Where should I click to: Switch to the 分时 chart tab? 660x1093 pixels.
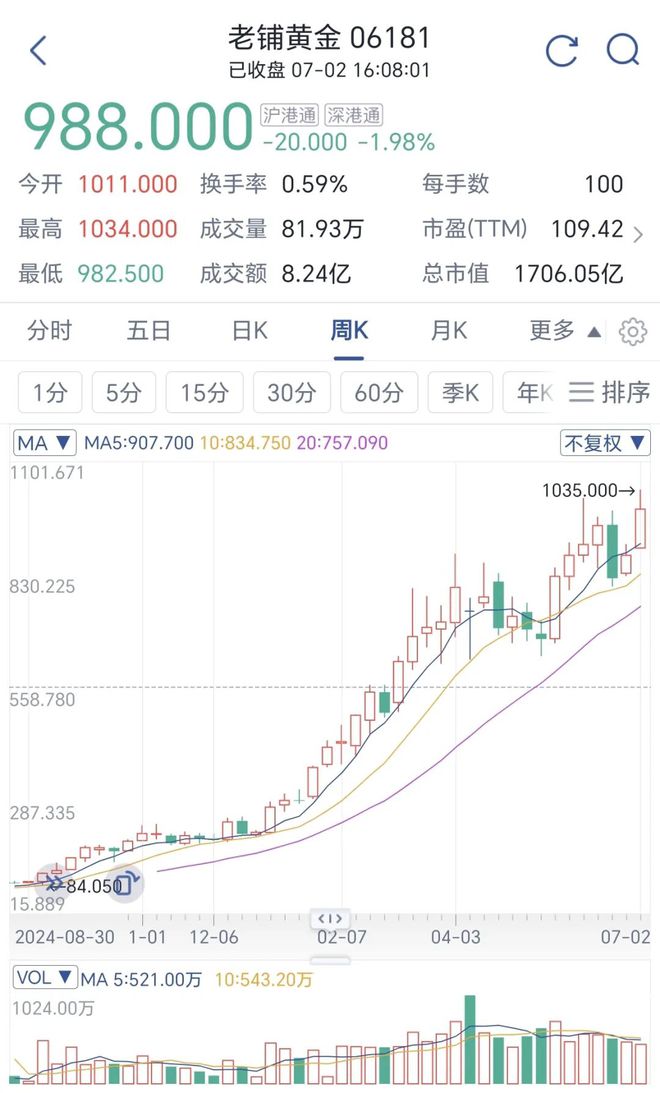pos(50,331)
